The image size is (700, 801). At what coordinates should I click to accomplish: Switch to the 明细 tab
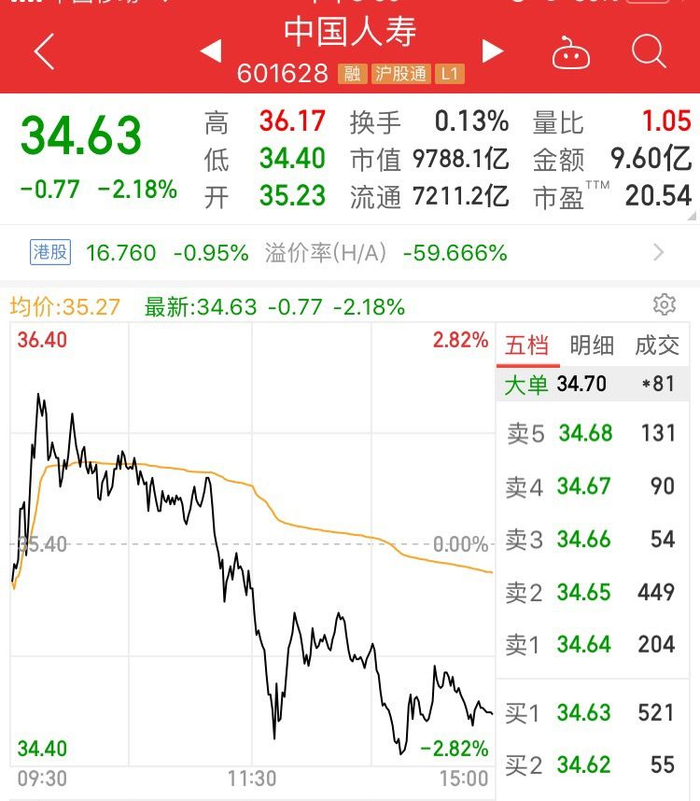click(592, 346)
